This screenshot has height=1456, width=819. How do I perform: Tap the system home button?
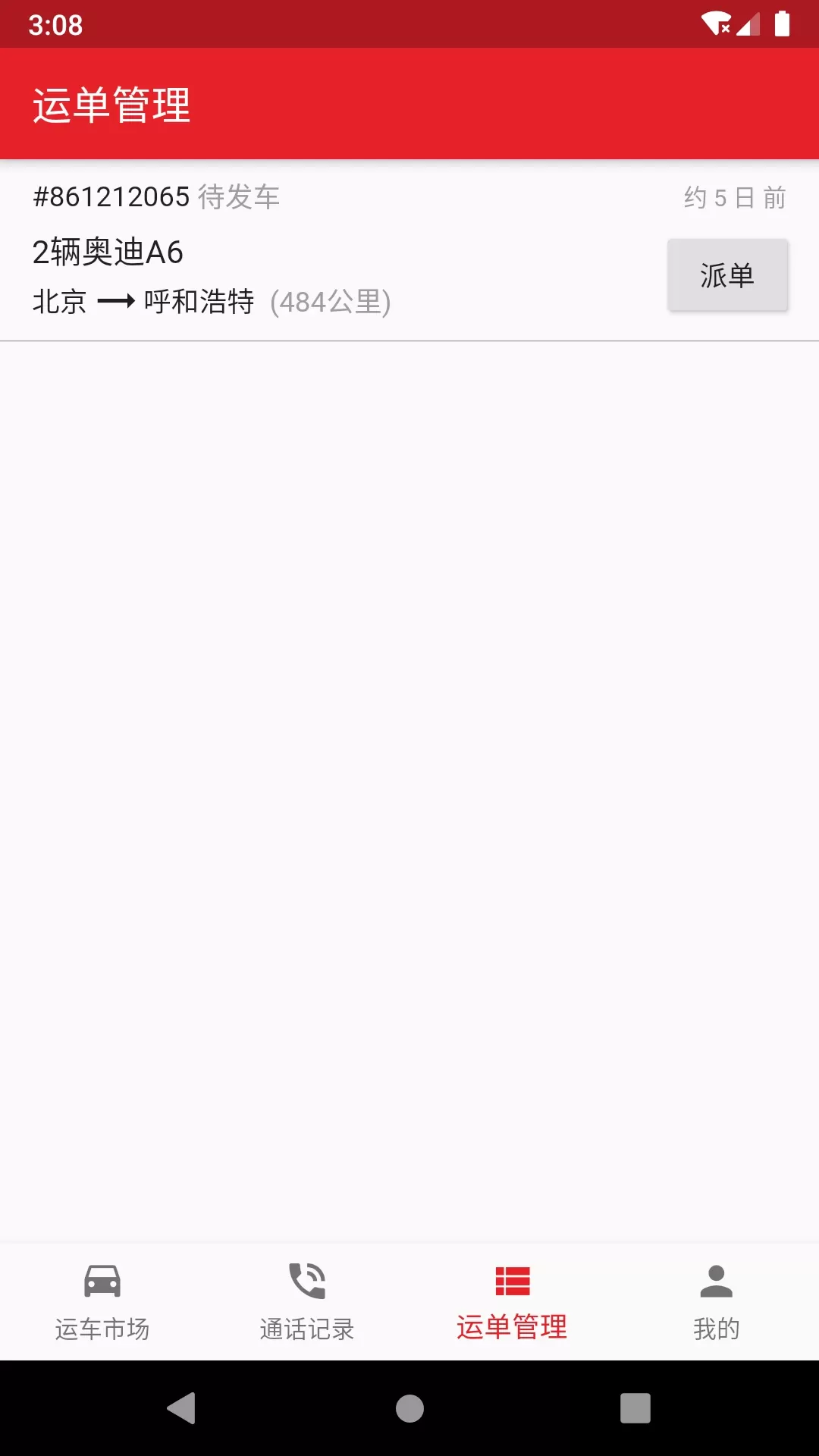tap(409, 1408)
